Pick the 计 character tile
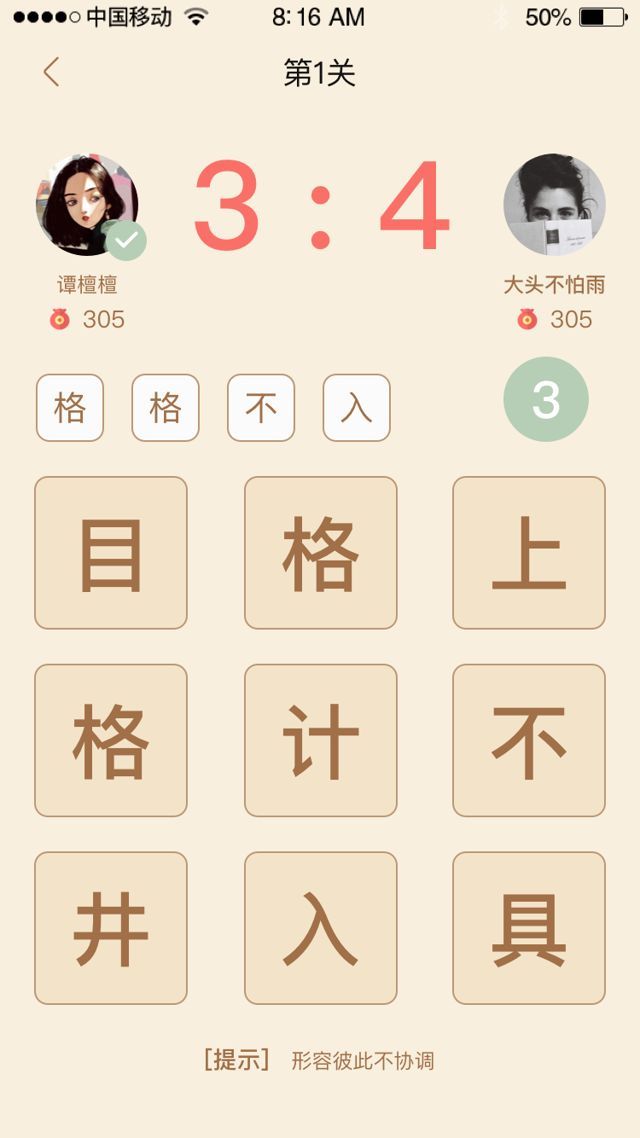The width and height of the screenshot is (640, 1138). click(320, 741)
